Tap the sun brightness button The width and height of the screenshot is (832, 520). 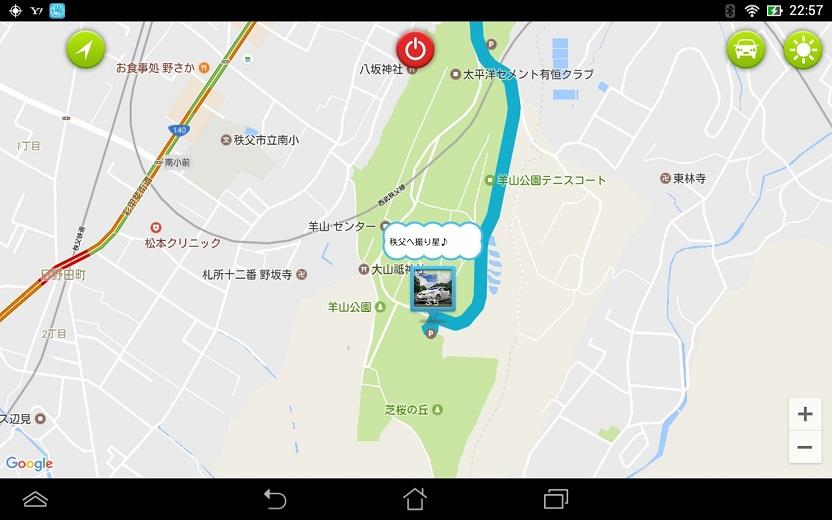(x=802, y=49)
